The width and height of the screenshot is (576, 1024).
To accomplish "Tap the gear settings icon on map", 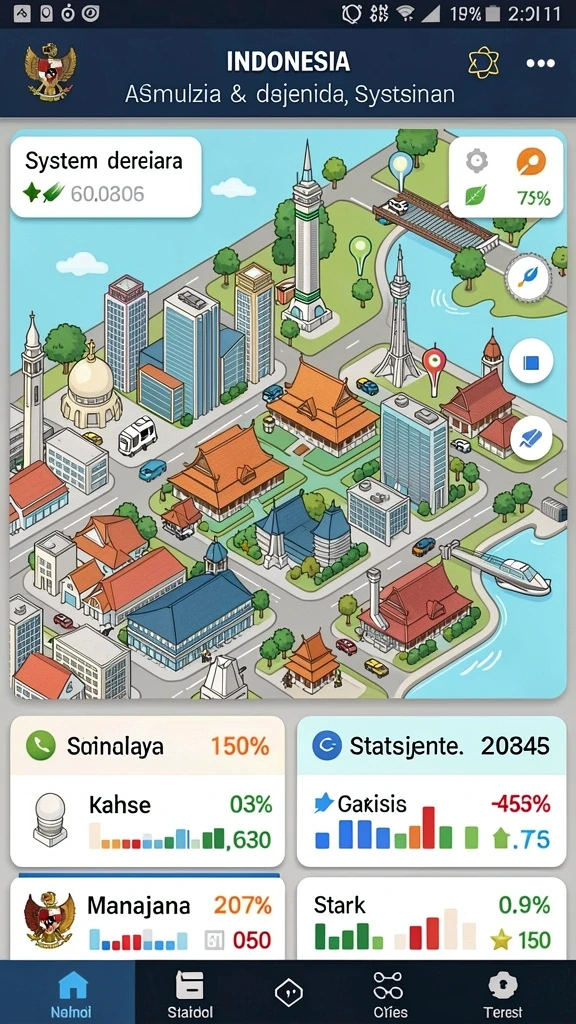I will tap(477, 161).
